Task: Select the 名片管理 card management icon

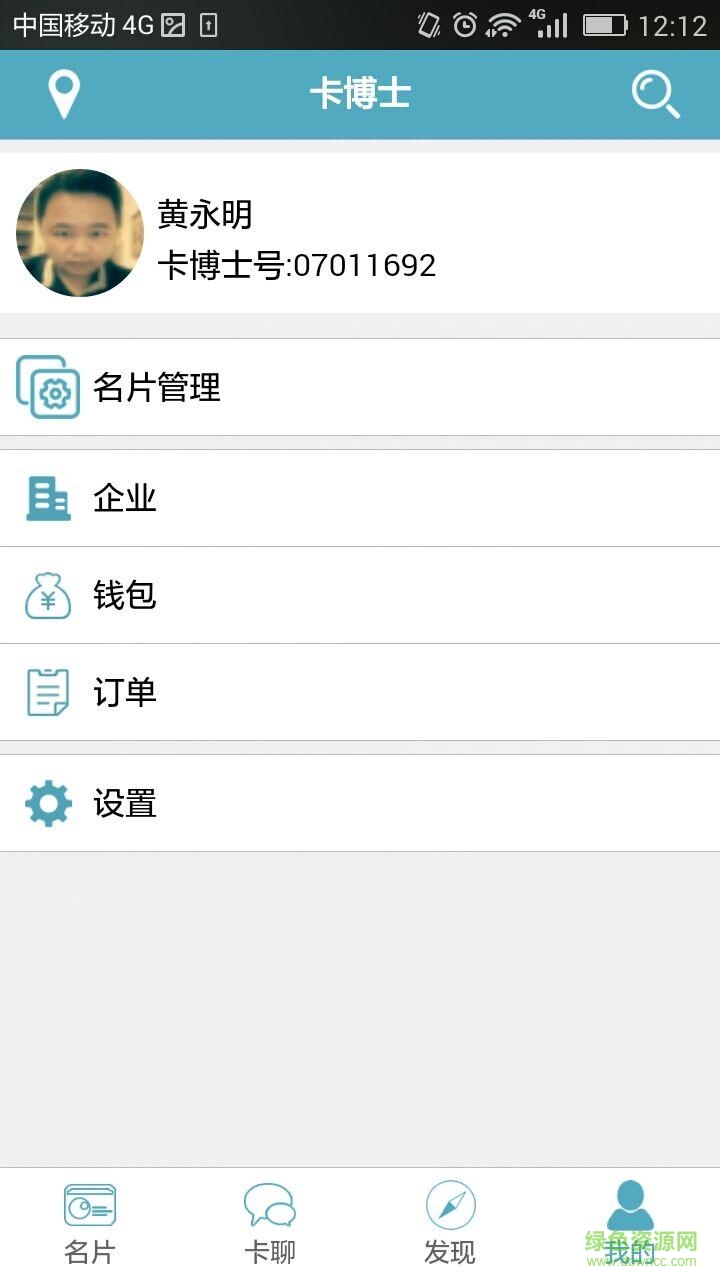Action: tap(45, 387)
